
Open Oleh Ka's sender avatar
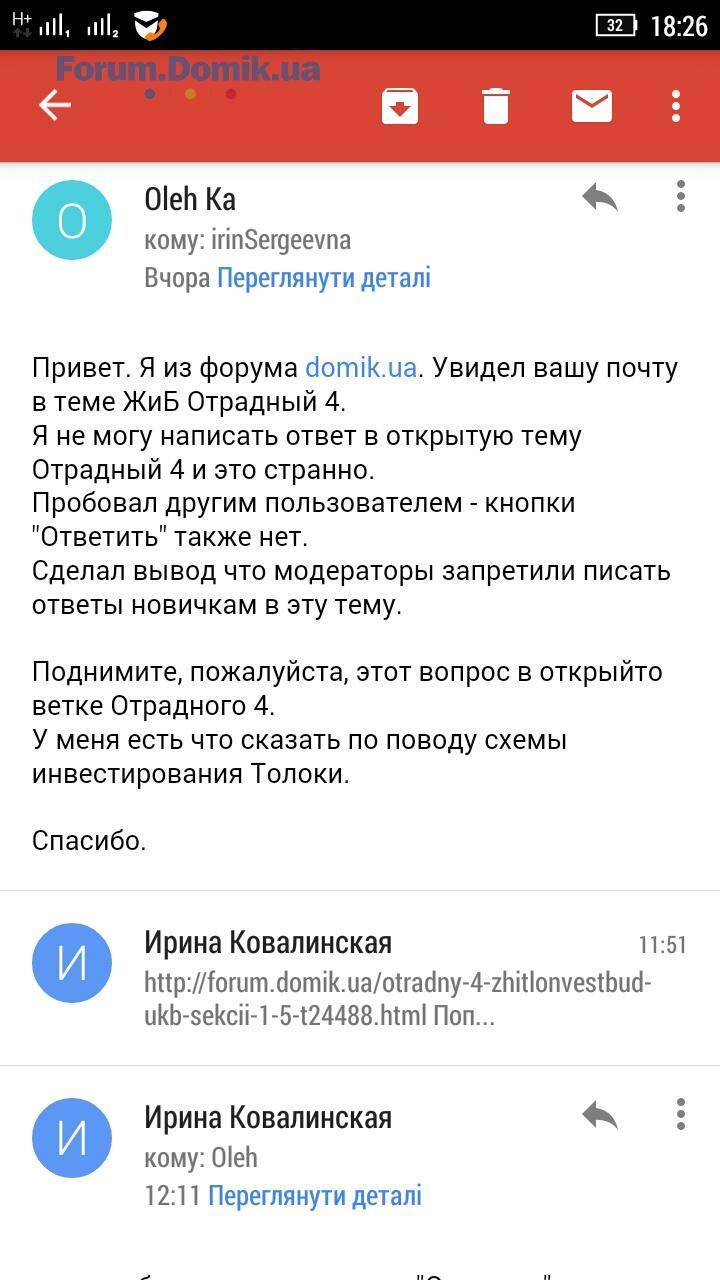pyautogui.click(x=72, y=220)
